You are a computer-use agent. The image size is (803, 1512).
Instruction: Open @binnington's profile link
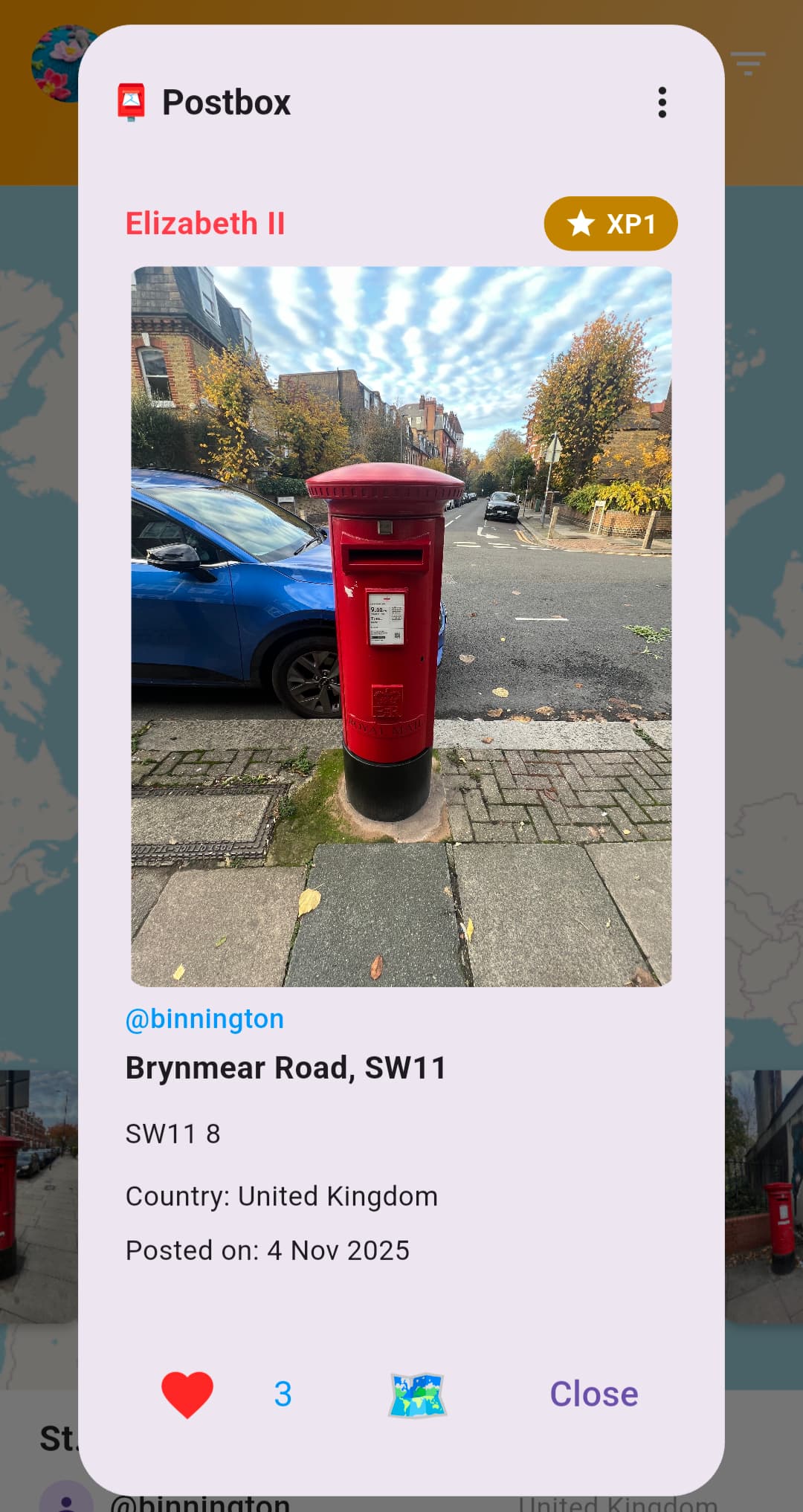tap(204, 1018)
